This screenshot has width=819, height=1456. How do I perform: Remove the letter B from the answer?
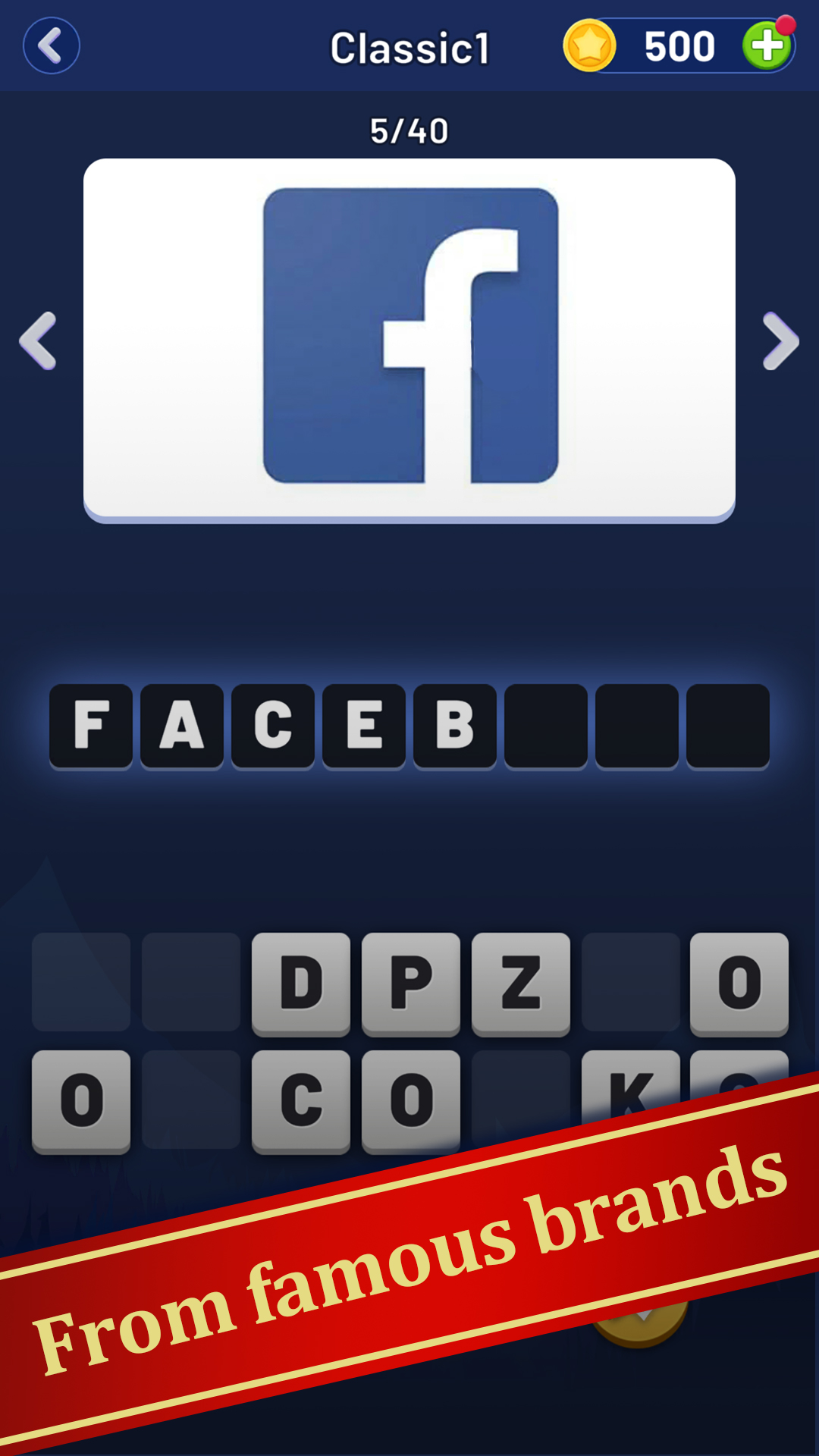pos(455,727)
